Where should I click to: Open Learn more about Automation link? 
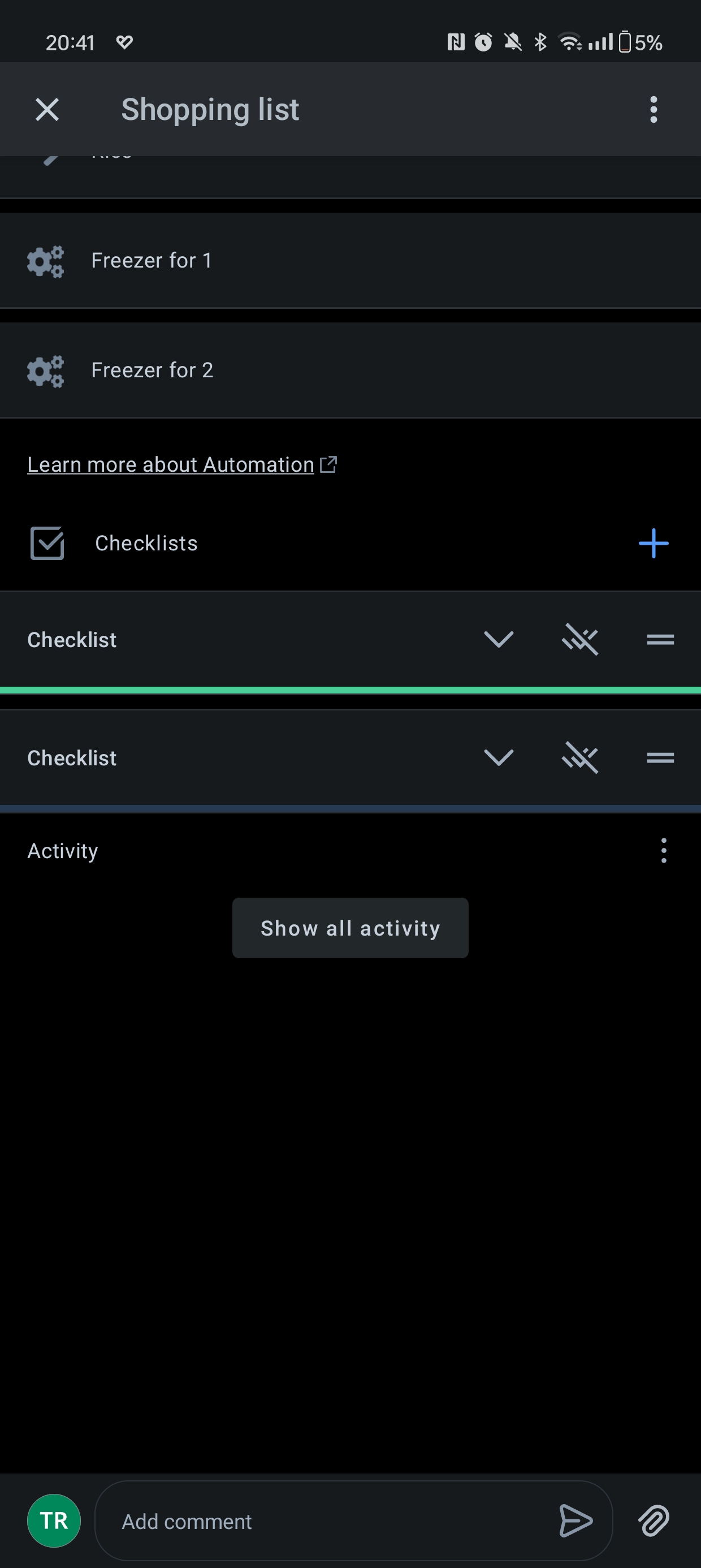[170, 464]
